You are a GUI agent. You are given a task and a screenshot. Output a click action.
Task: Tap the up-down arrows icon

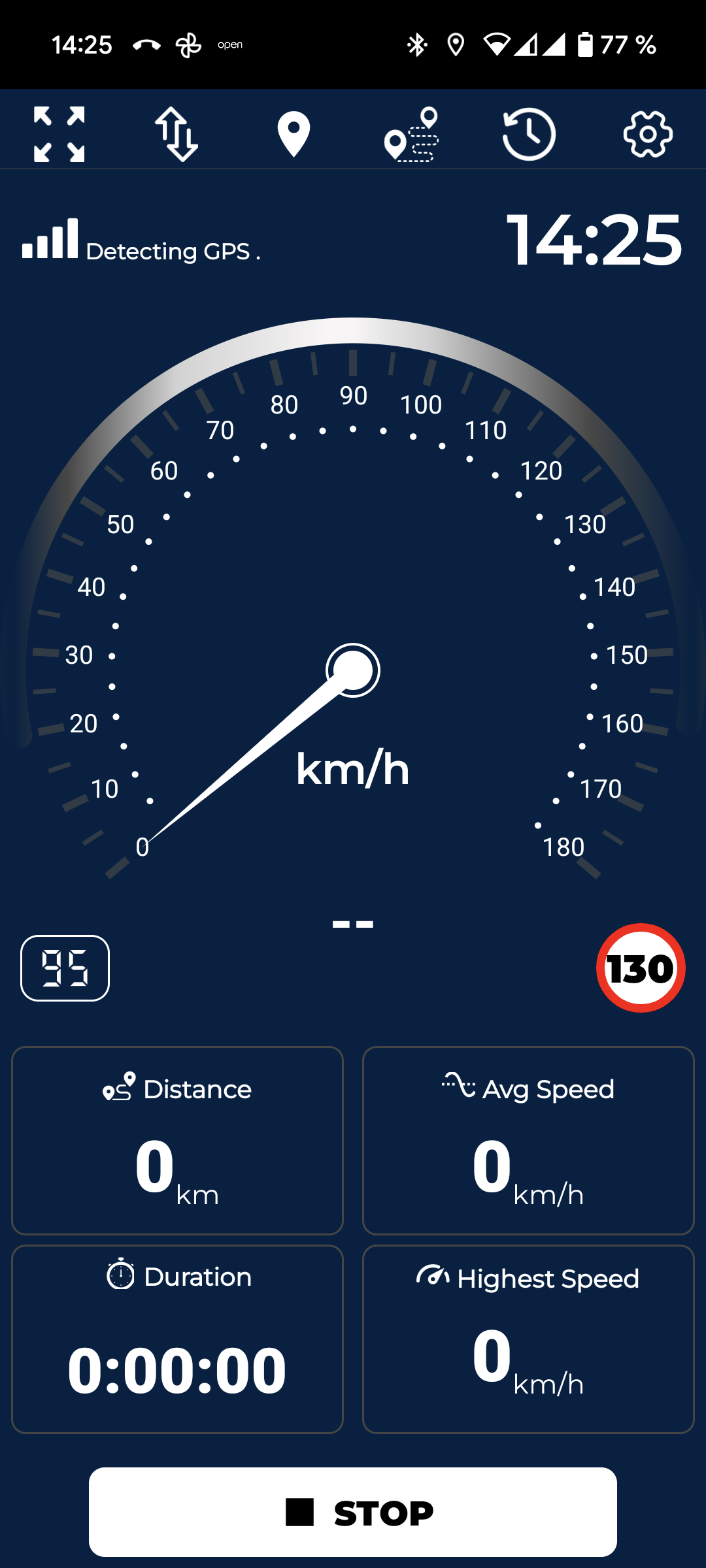[x=176, y=134]
